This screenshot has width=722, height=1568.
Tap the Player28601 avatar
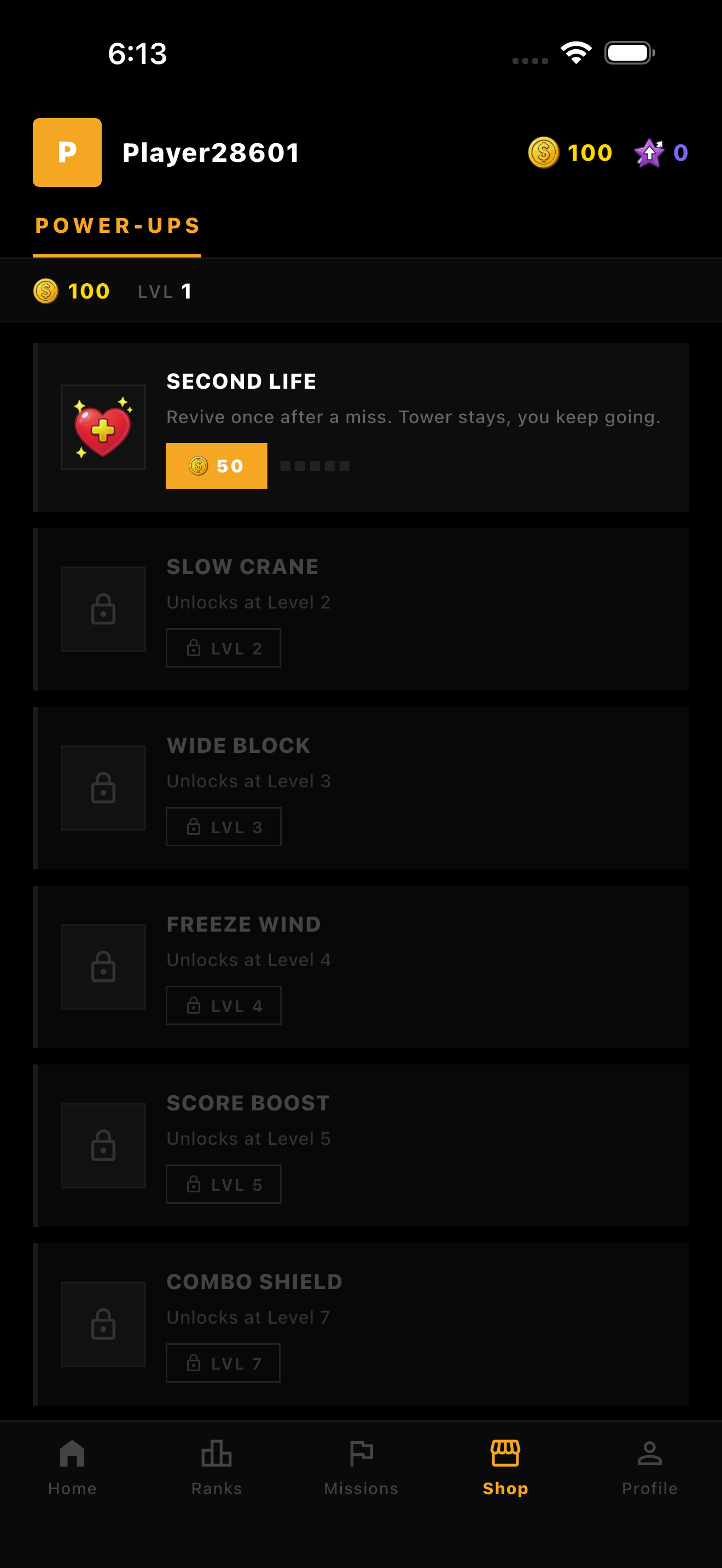tap(67, 153)
